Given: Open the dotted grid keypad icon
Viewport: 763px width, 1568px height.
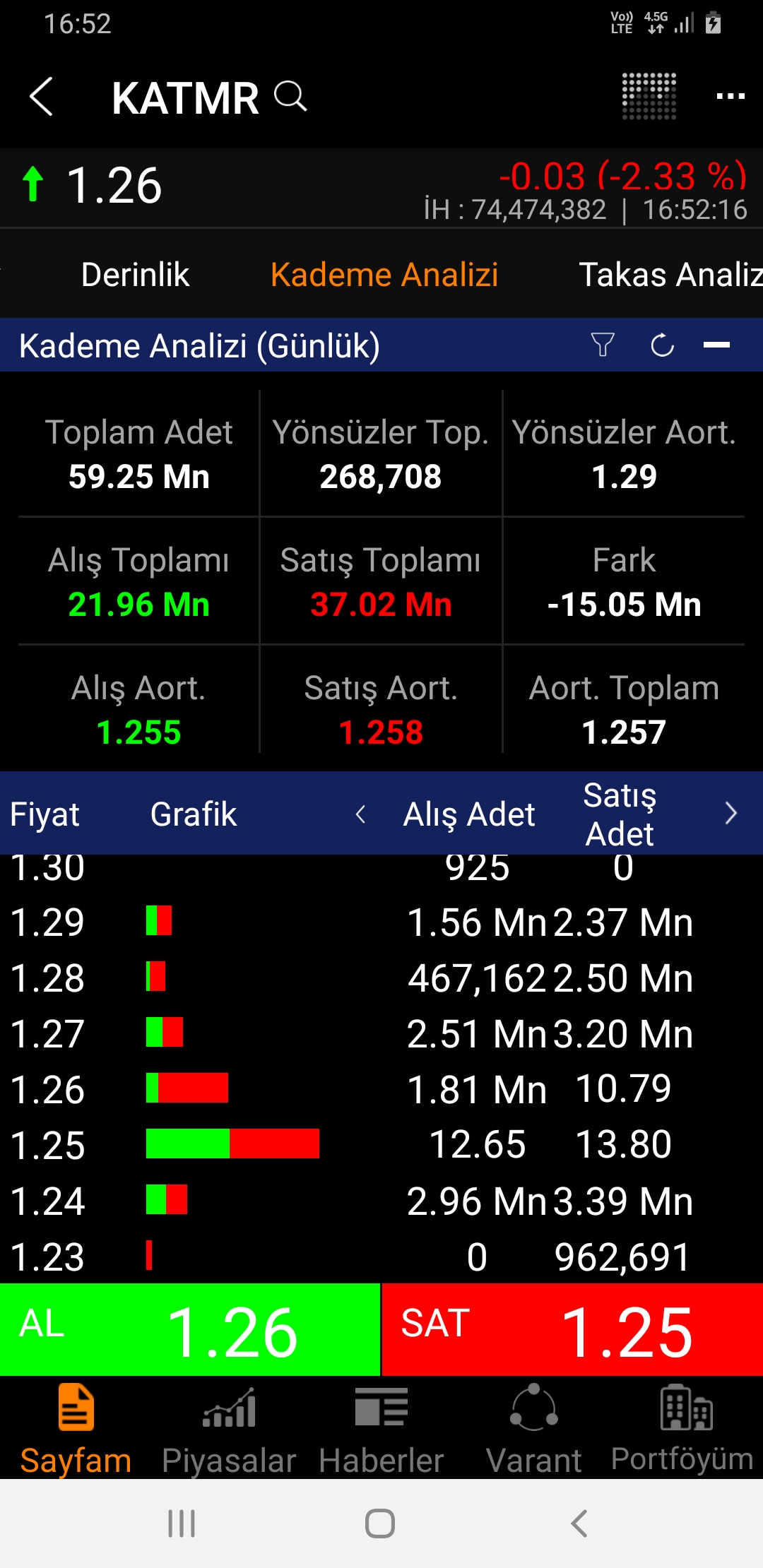Looking at the screenshot, I should tap(649, 96).
